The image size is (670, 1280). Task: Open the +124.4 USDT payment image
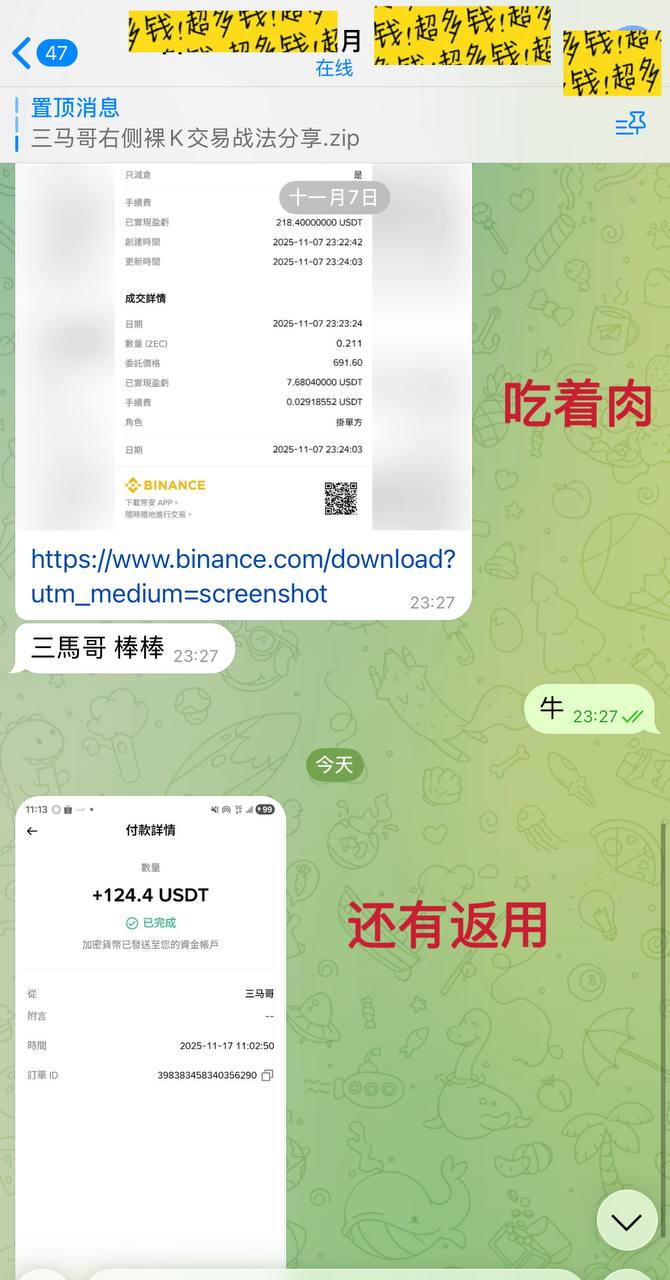150,1030
